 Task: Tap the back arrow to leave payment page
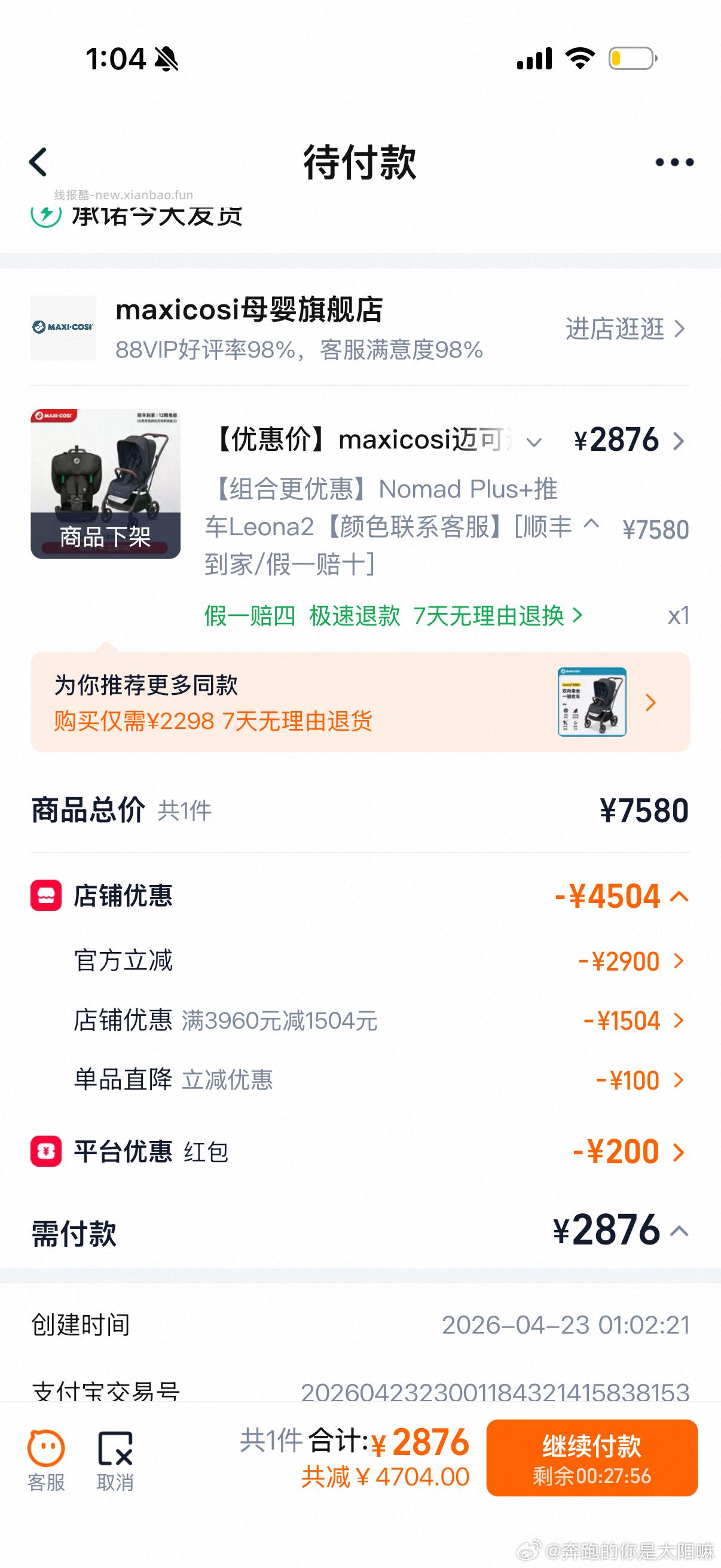[38, 161]
